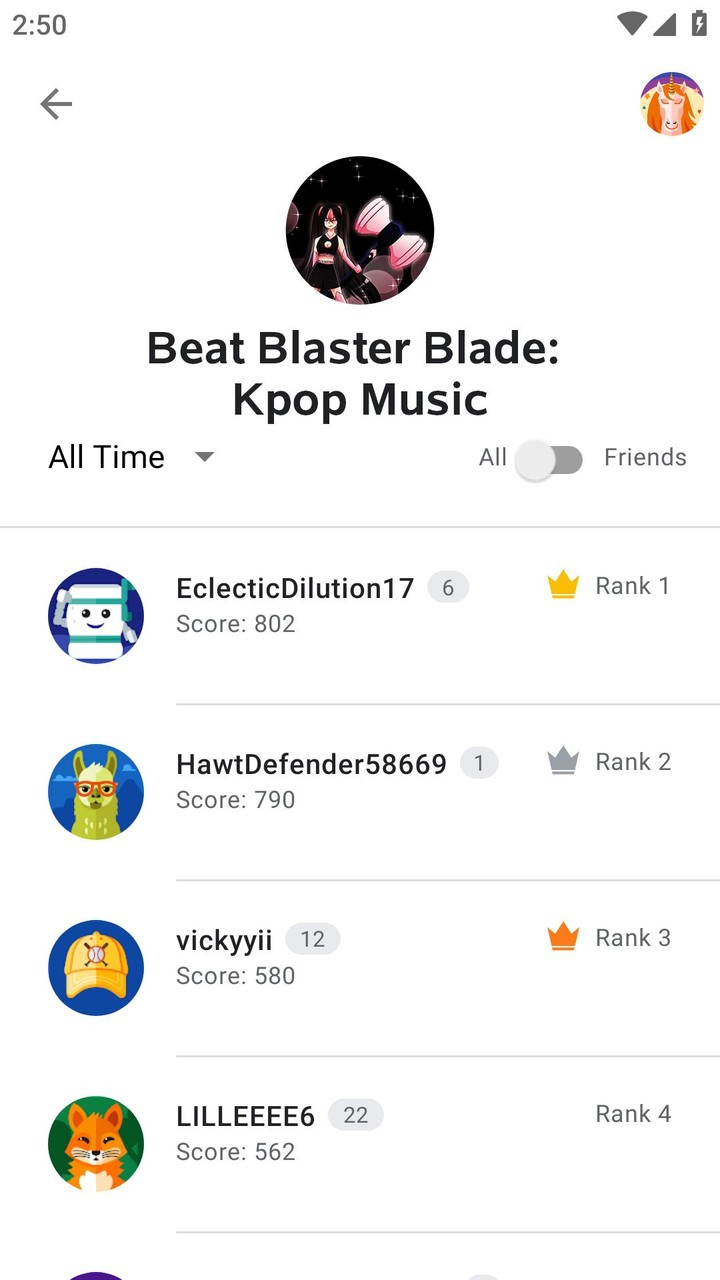This screenshot has height=1280, width=720.
Task: Expand the time period selector arrow
Action: point(204,457)
